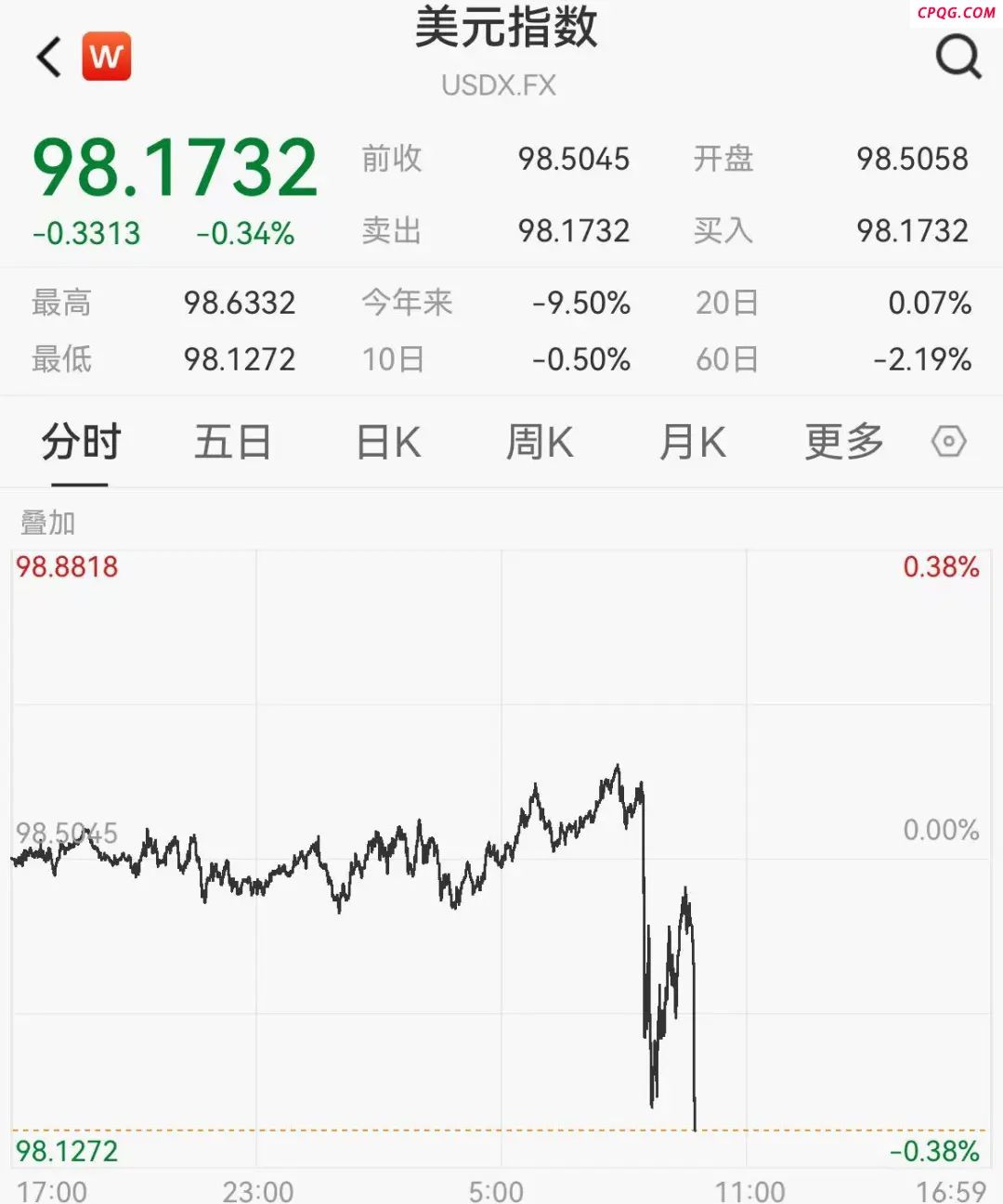Switch to the 五日 chart tab
The height and width of the screenshot is (1204, 1003).
pyautogui.click(x=232, y=442)
